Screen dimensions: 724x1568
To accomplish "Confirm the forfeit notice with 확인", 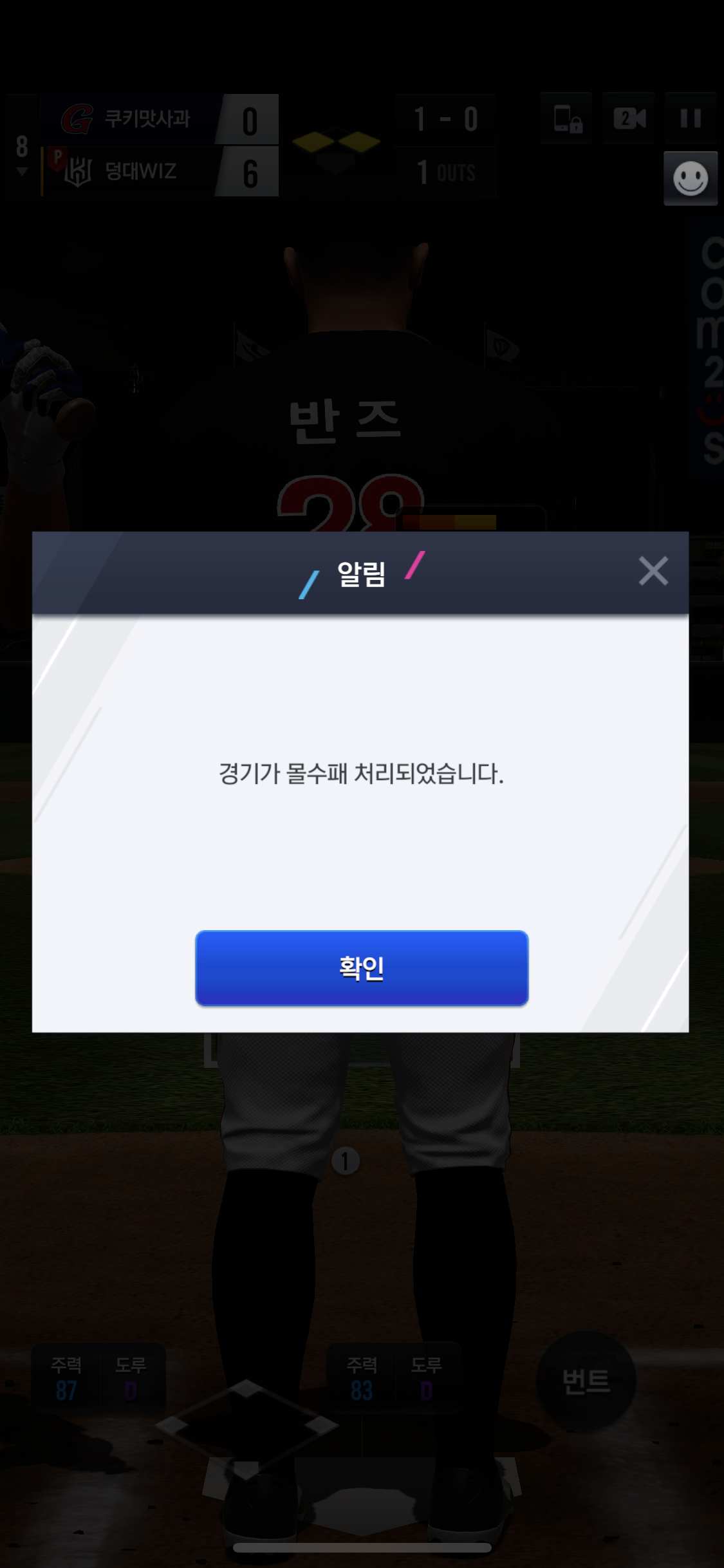I will [362, 967].
